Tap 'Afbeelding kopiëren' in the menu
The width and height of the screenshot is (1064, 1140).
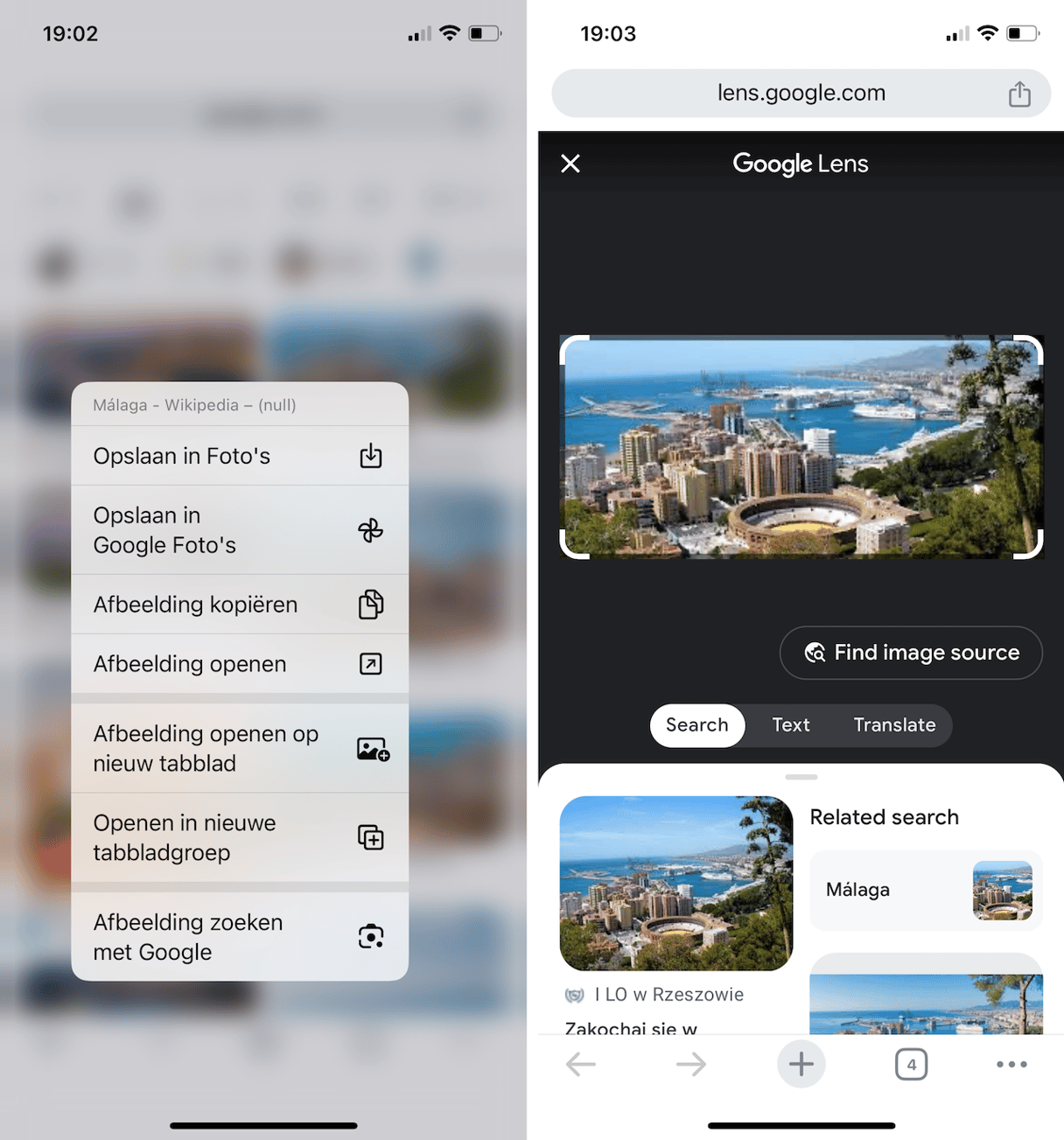click(239, 605)
